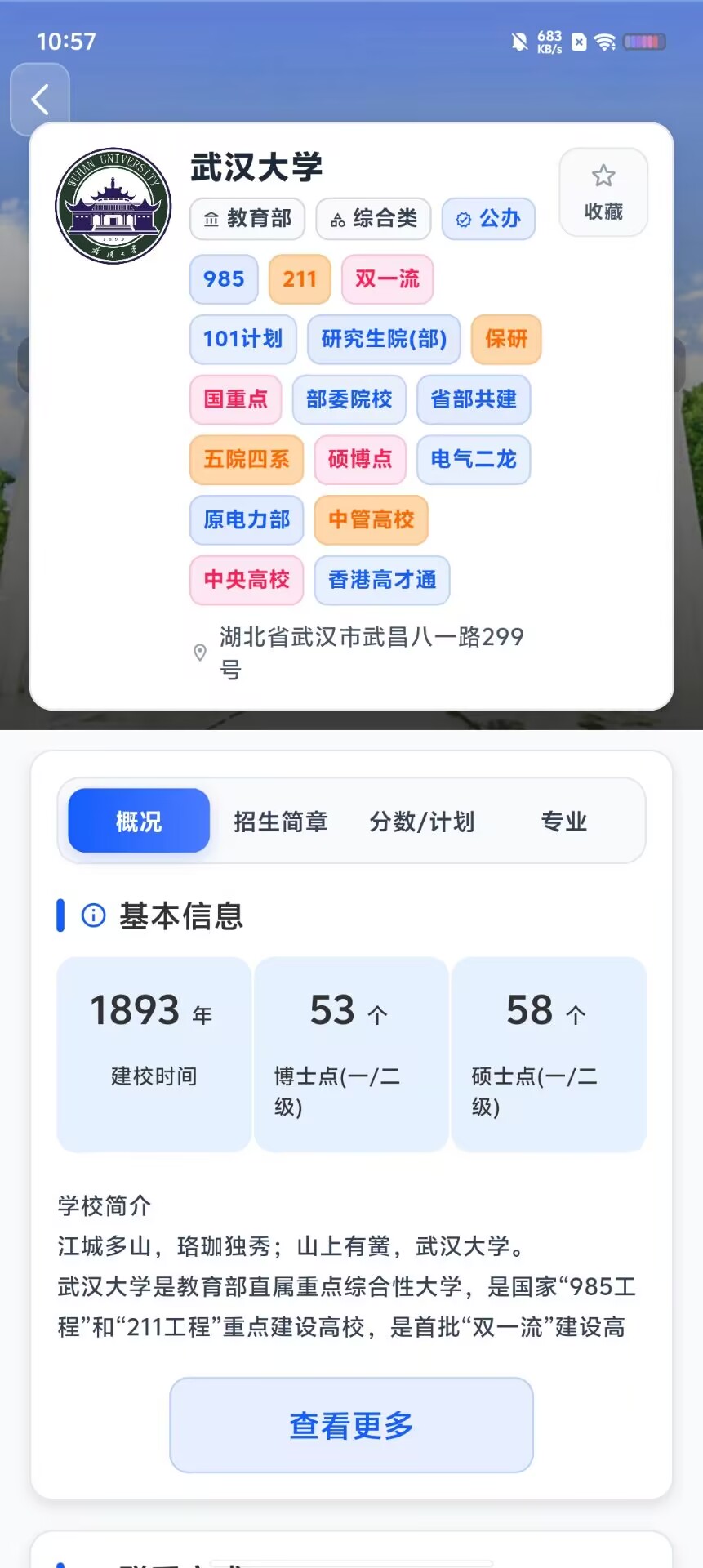Go back using the top-left arrow
The width and height of the screenshot is (703, 1568).
tap(39, 99)
